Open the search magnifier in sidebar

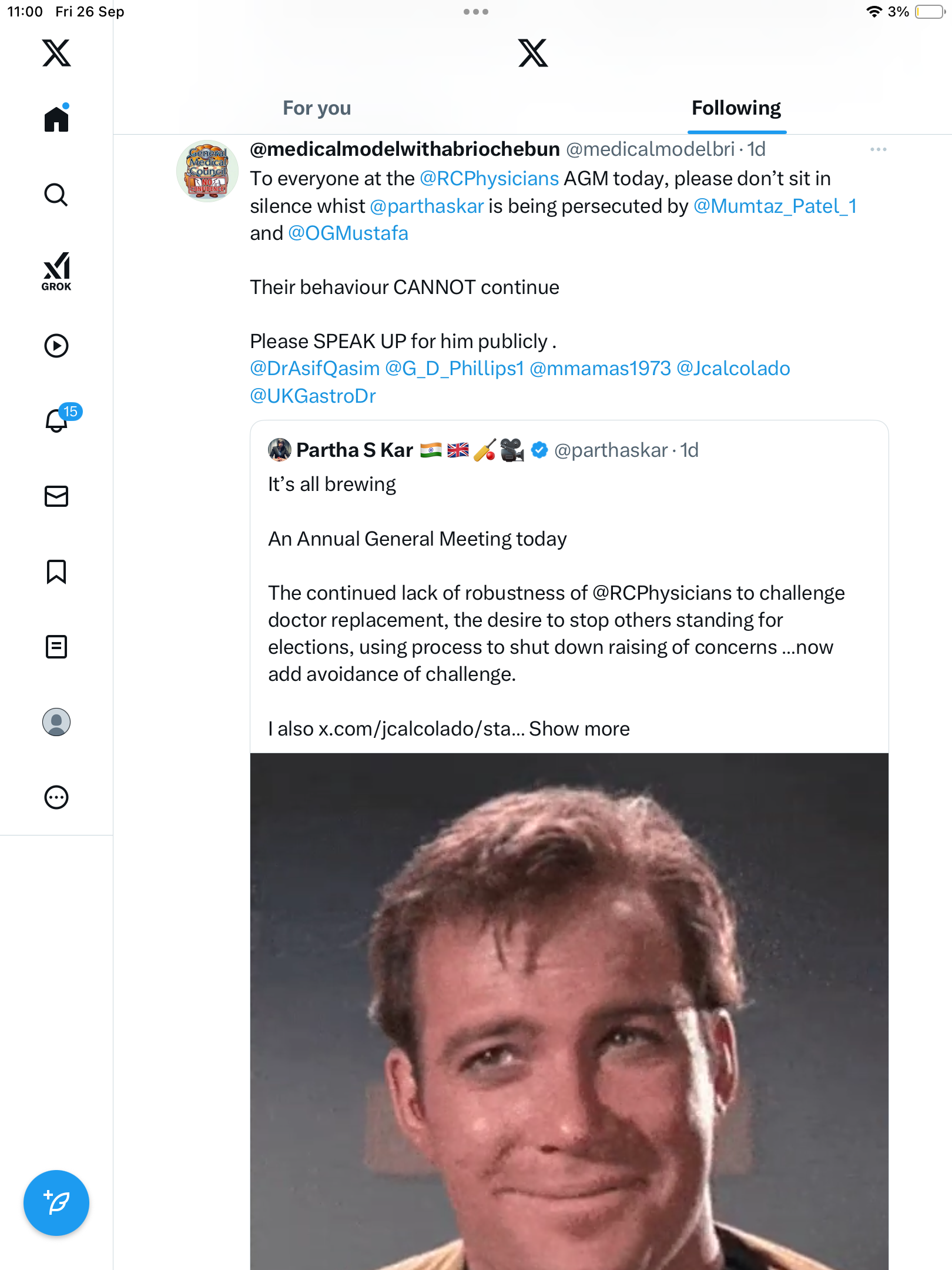point(56,195)
